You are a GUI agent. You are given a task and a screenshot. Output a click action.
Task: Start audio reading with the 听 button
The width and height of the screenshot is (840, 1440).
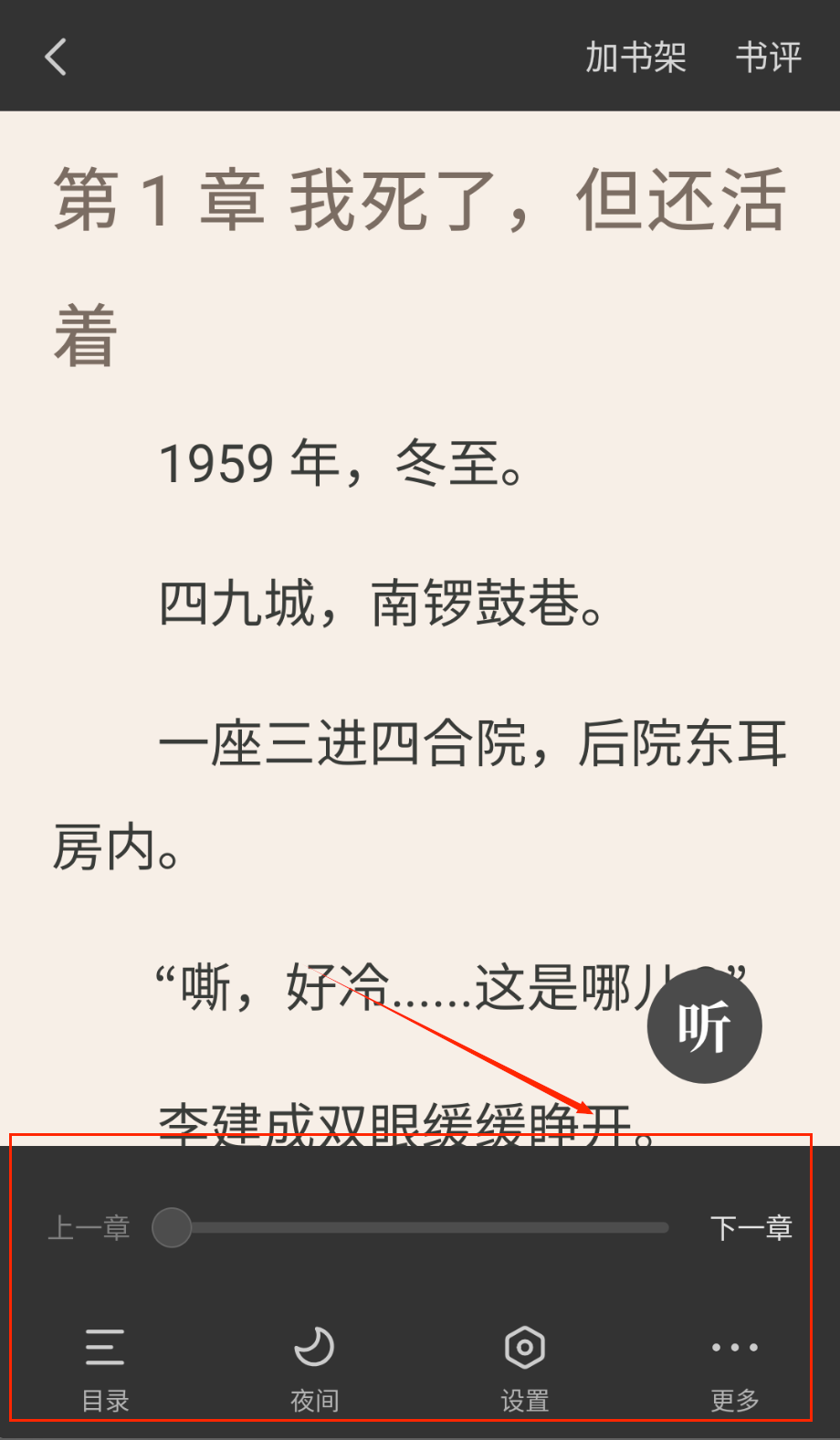click(704, 1026)
